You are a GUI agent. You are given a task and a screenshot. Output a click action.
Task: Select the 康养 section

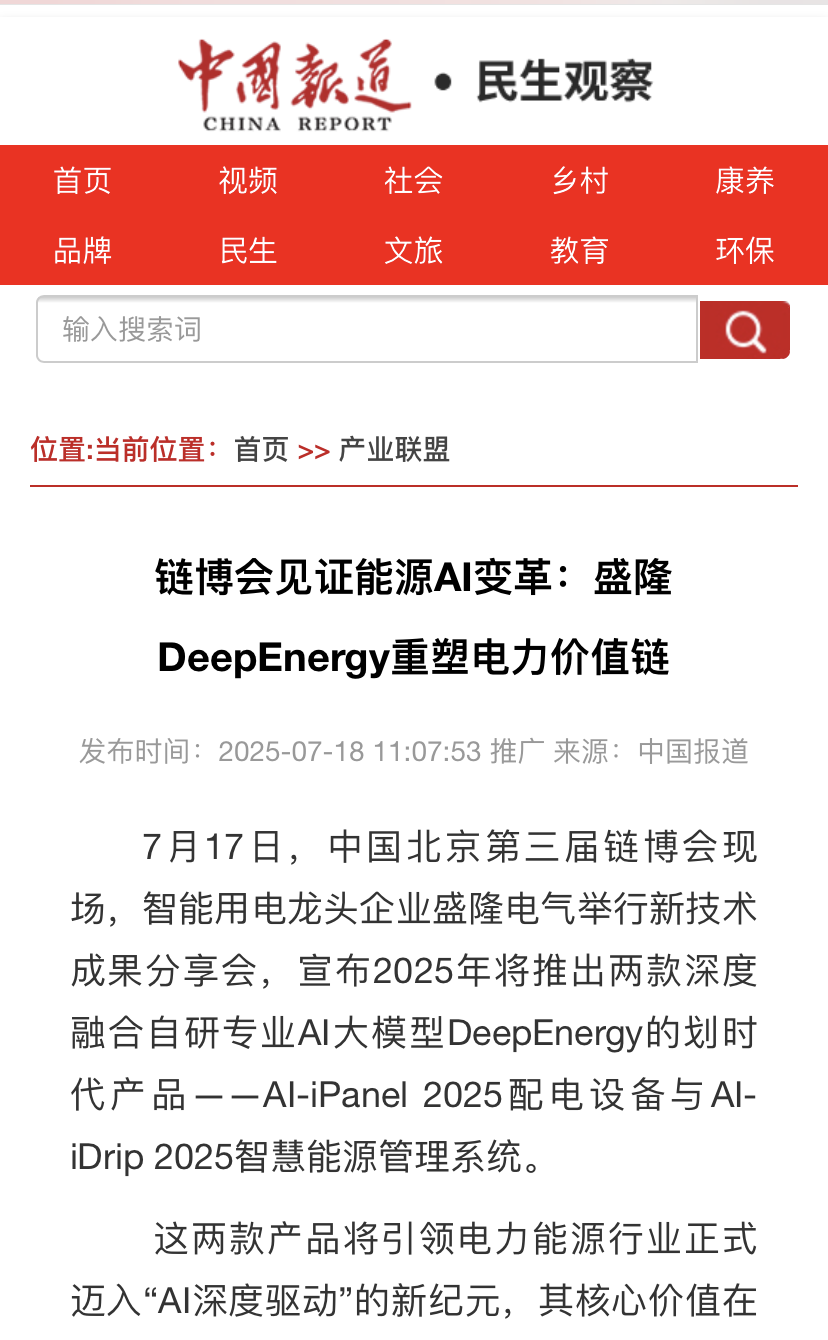(x=745, y=181)
